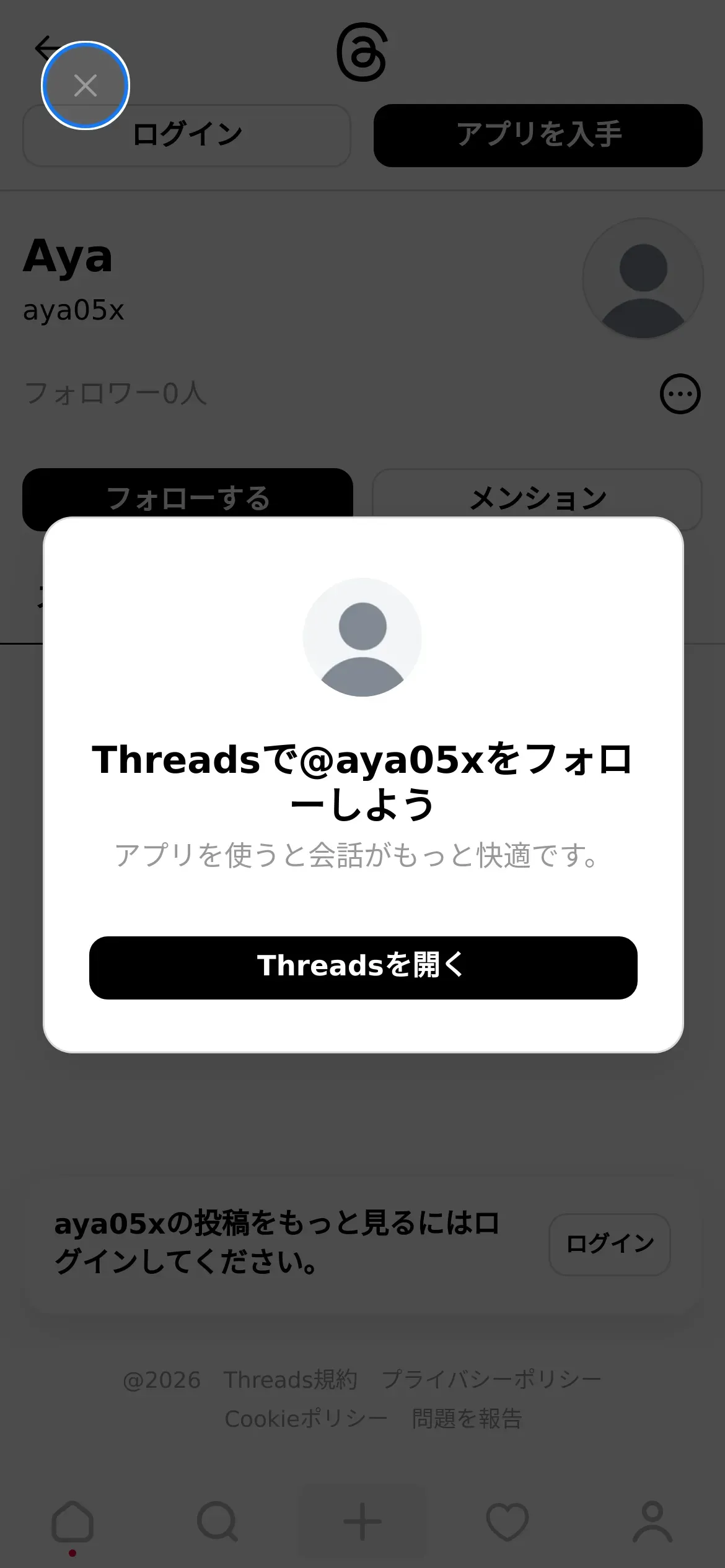
Task: Create a new post with plus
Action: point(362,1521)
